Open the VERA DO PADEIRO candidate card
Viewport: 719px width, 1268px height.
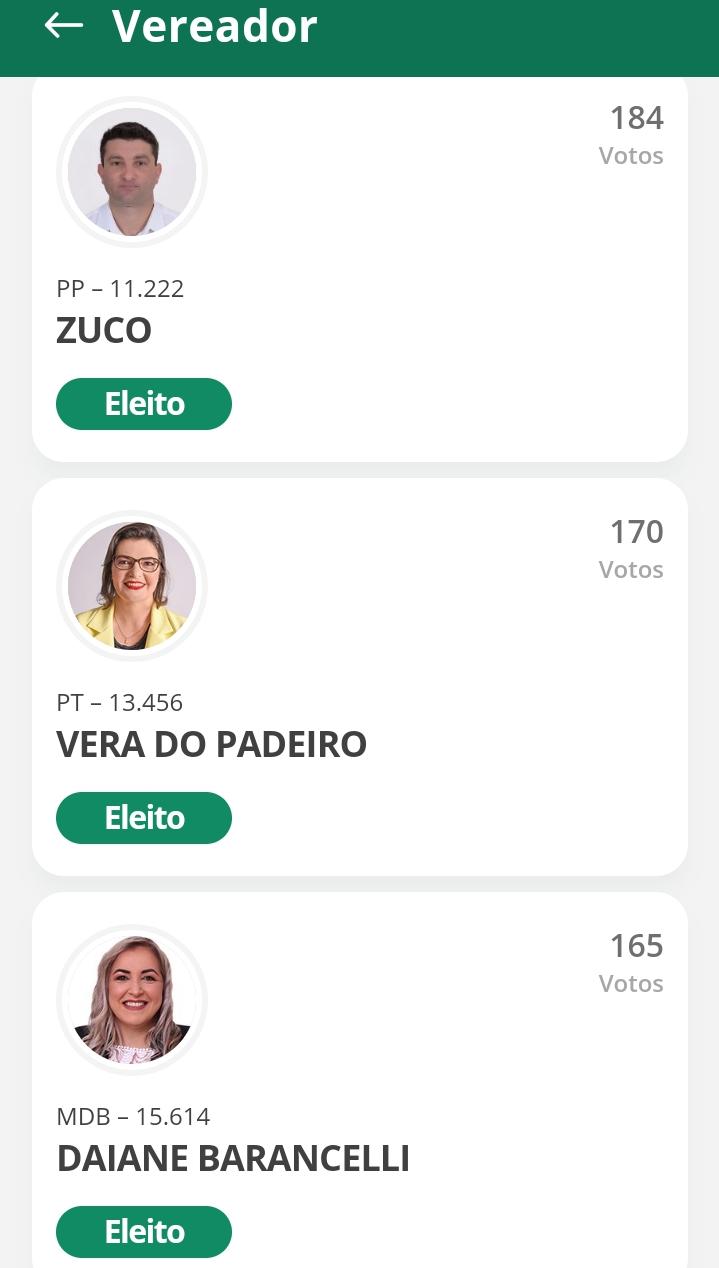360,678
